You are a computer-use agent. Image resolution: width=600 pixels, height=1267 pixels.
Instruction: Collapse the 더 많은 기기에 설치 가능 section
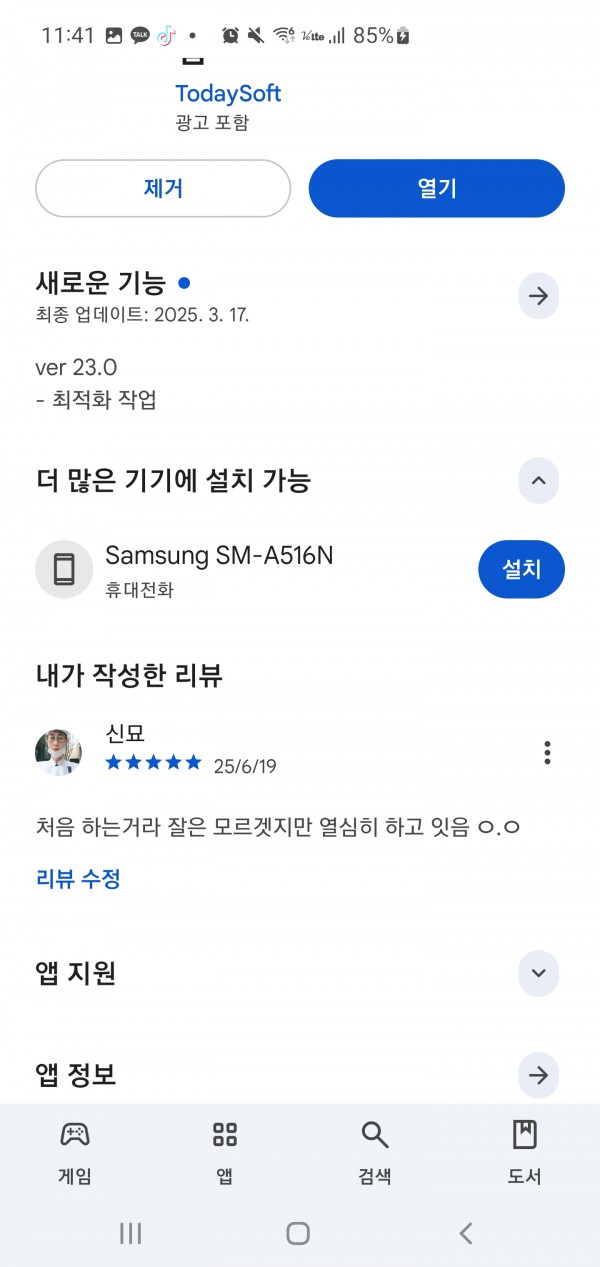pos(538,481)
